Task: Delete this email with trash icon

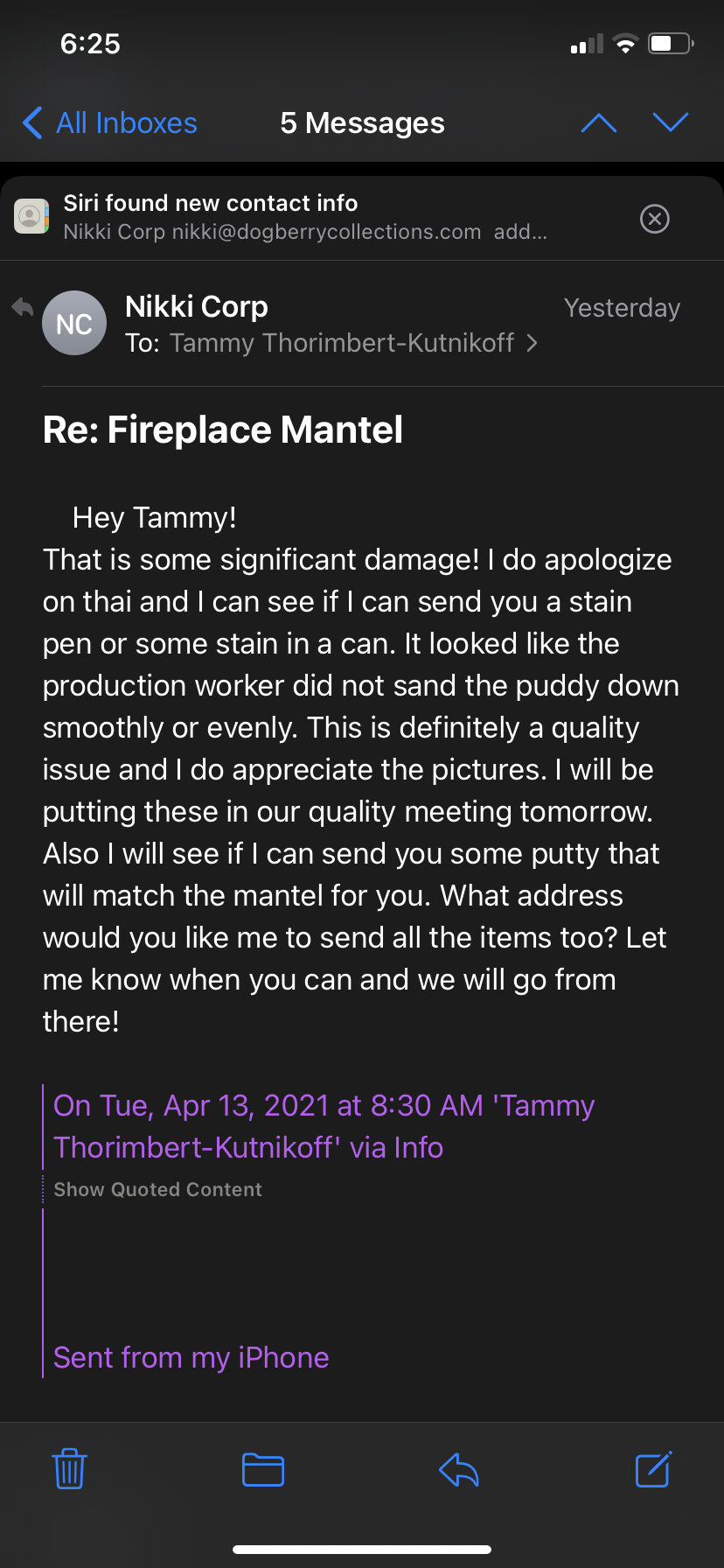Action: 69,1469
